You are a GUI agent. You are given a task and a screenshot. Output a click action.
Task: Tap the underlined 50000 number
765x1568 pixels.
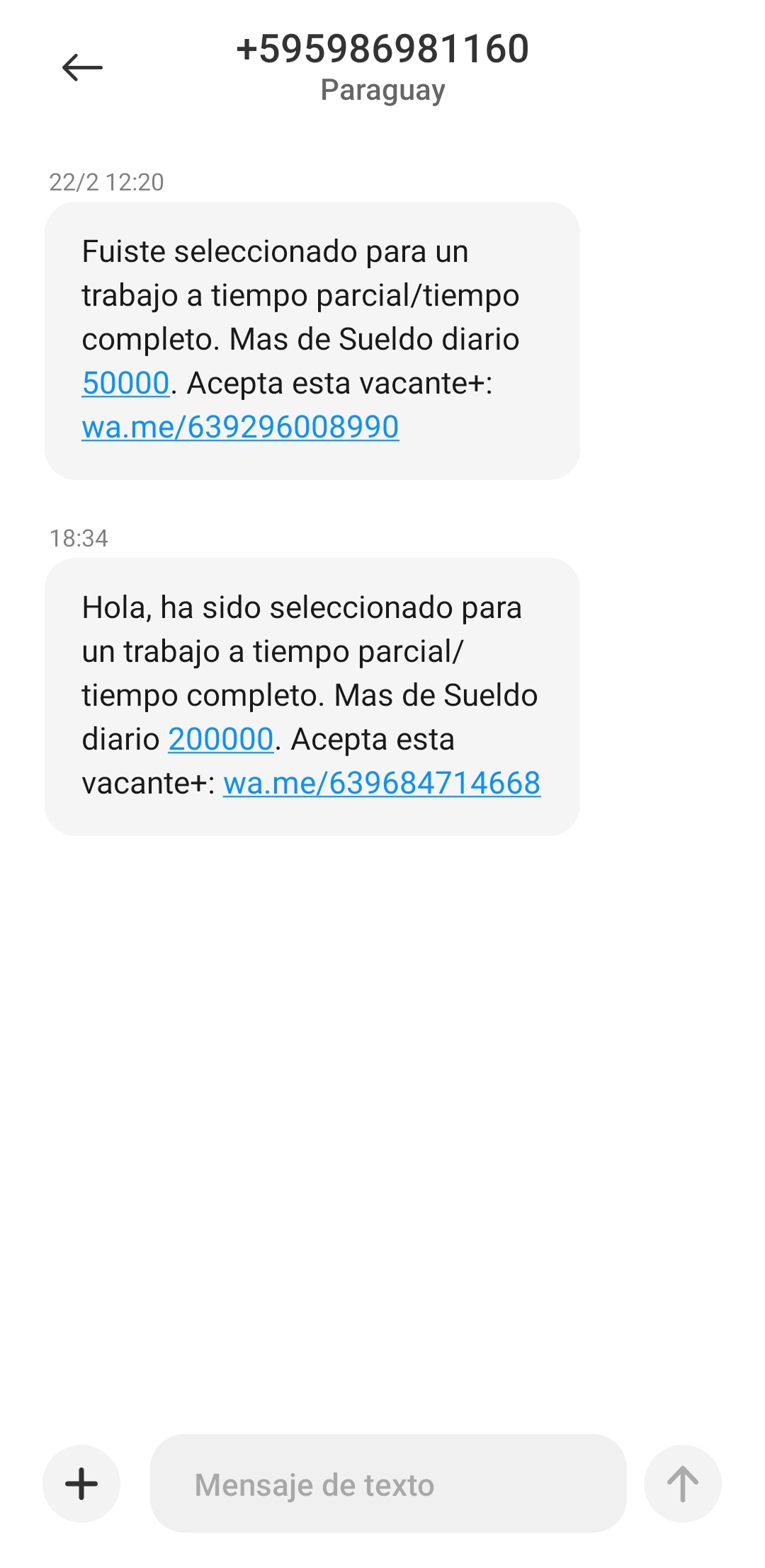(x=125, y=384)
